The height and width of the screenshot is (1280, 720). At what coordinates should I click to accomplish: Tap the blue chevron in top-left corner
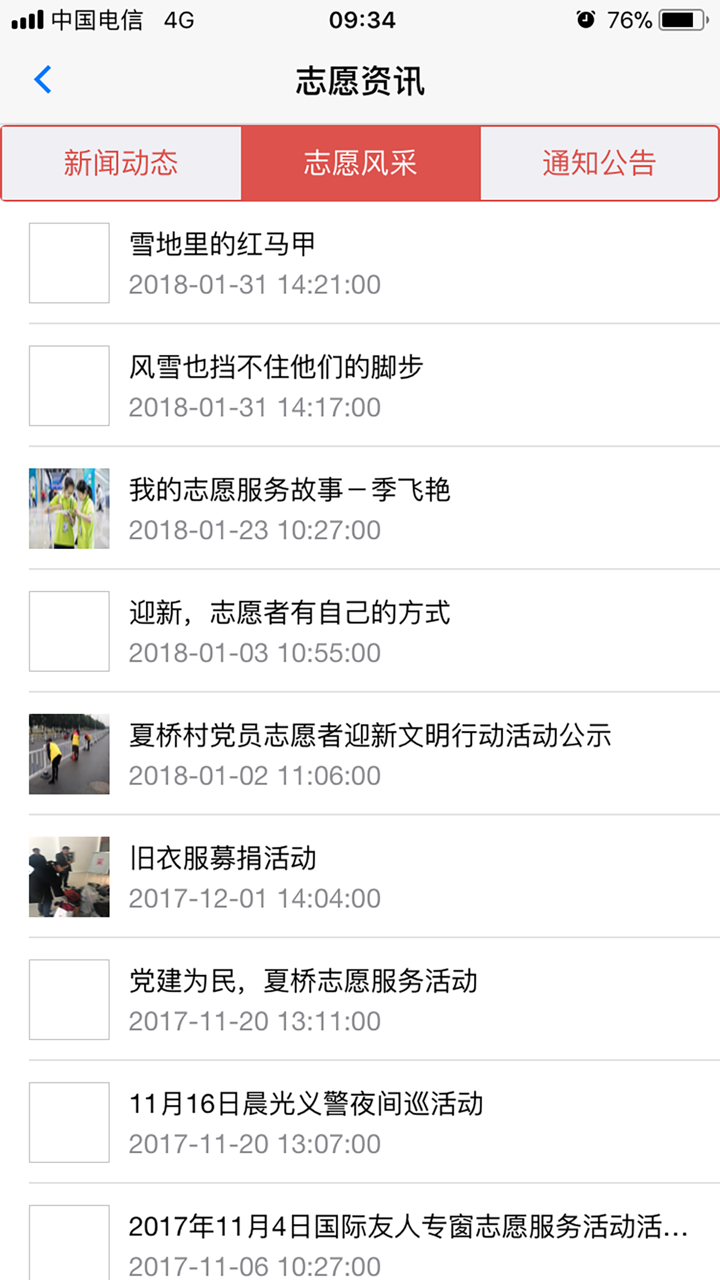(x=42, y=80)
